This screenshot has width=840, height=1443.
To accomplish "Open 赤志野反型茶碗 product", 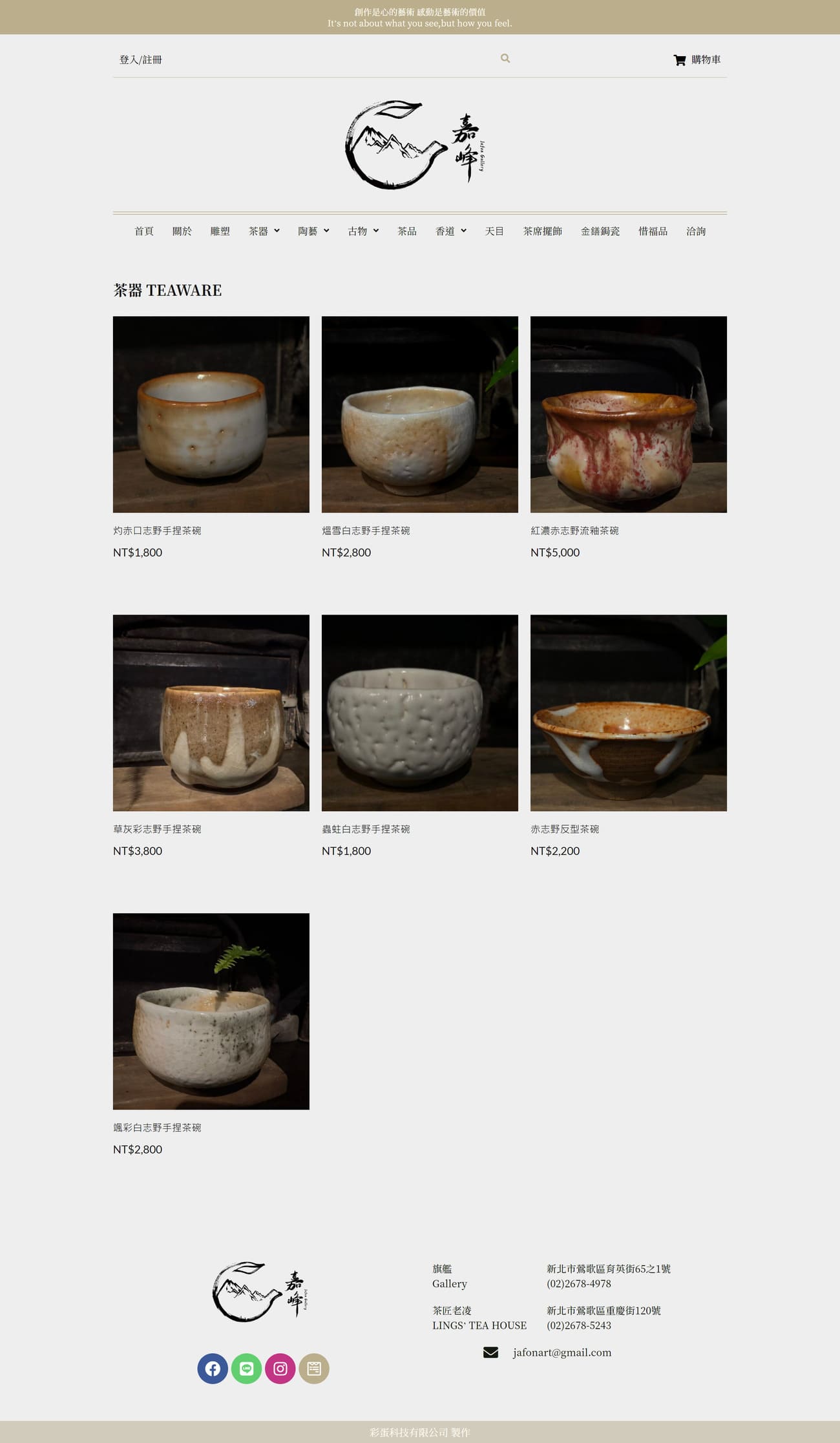I will (x=628, y=713).
